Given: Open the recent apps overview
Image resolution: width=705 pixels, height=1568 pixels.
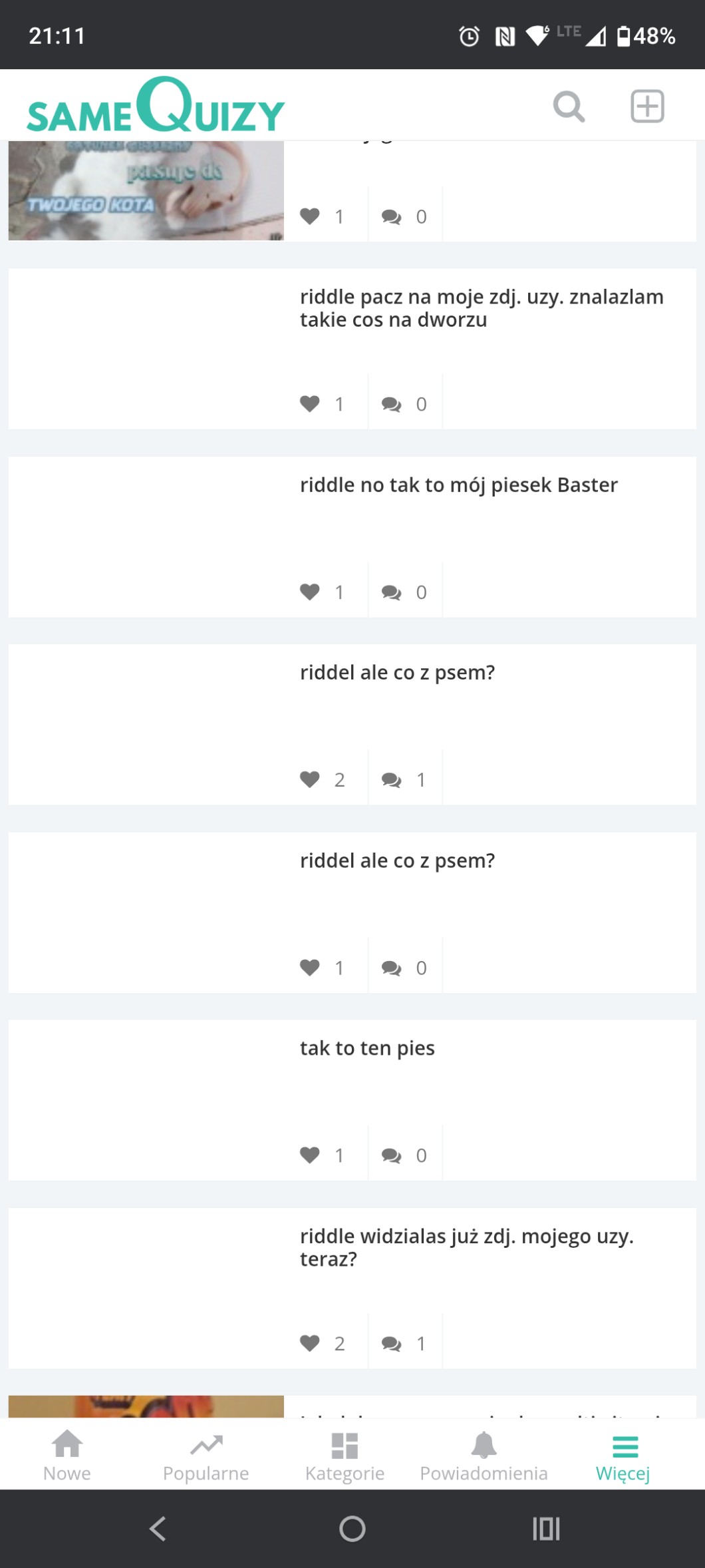Looking at the screenshot, I should click(546, 1529).
